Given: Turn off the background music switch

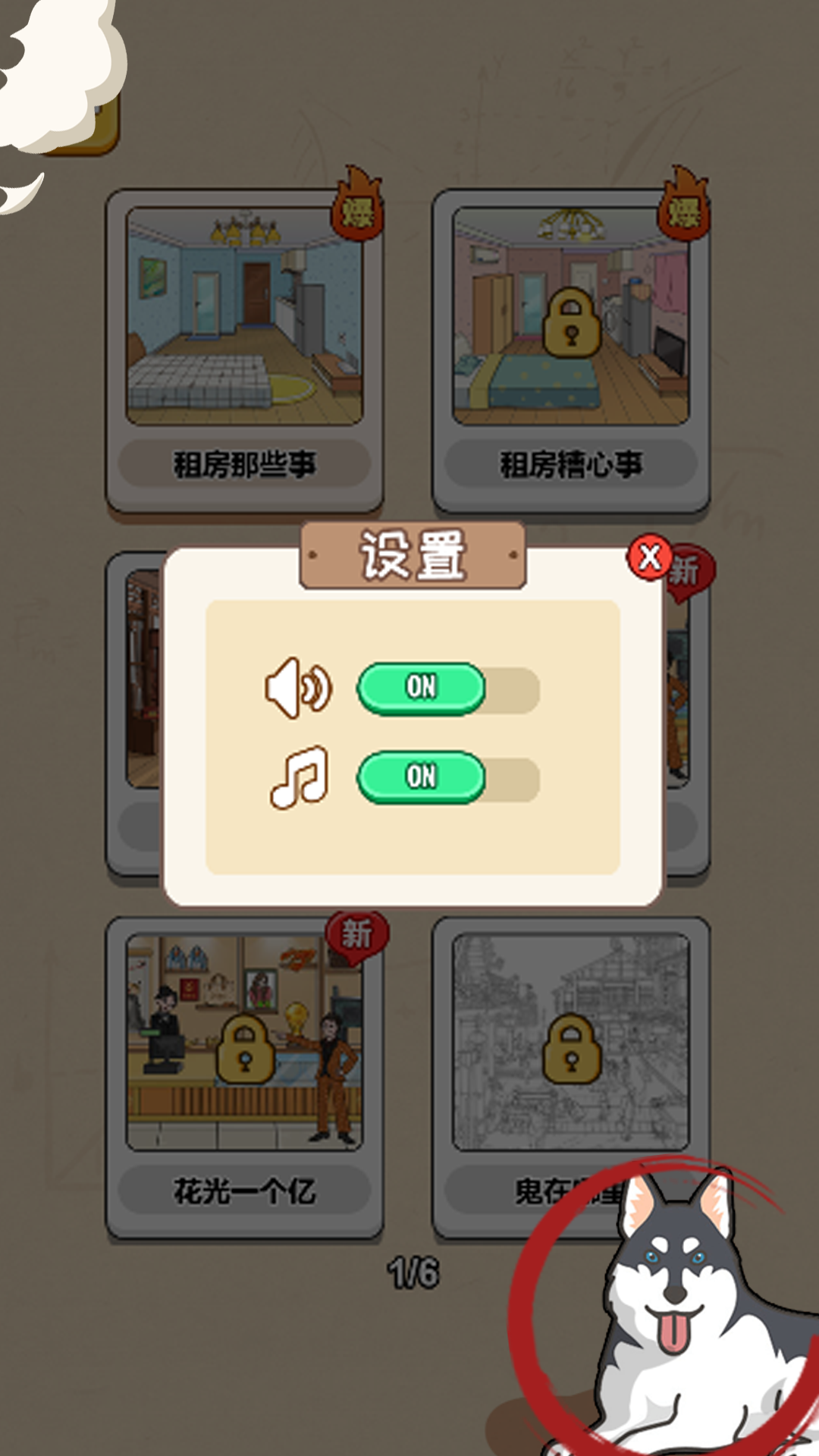Looking at the screenshot, I should (x=447, y=778).
